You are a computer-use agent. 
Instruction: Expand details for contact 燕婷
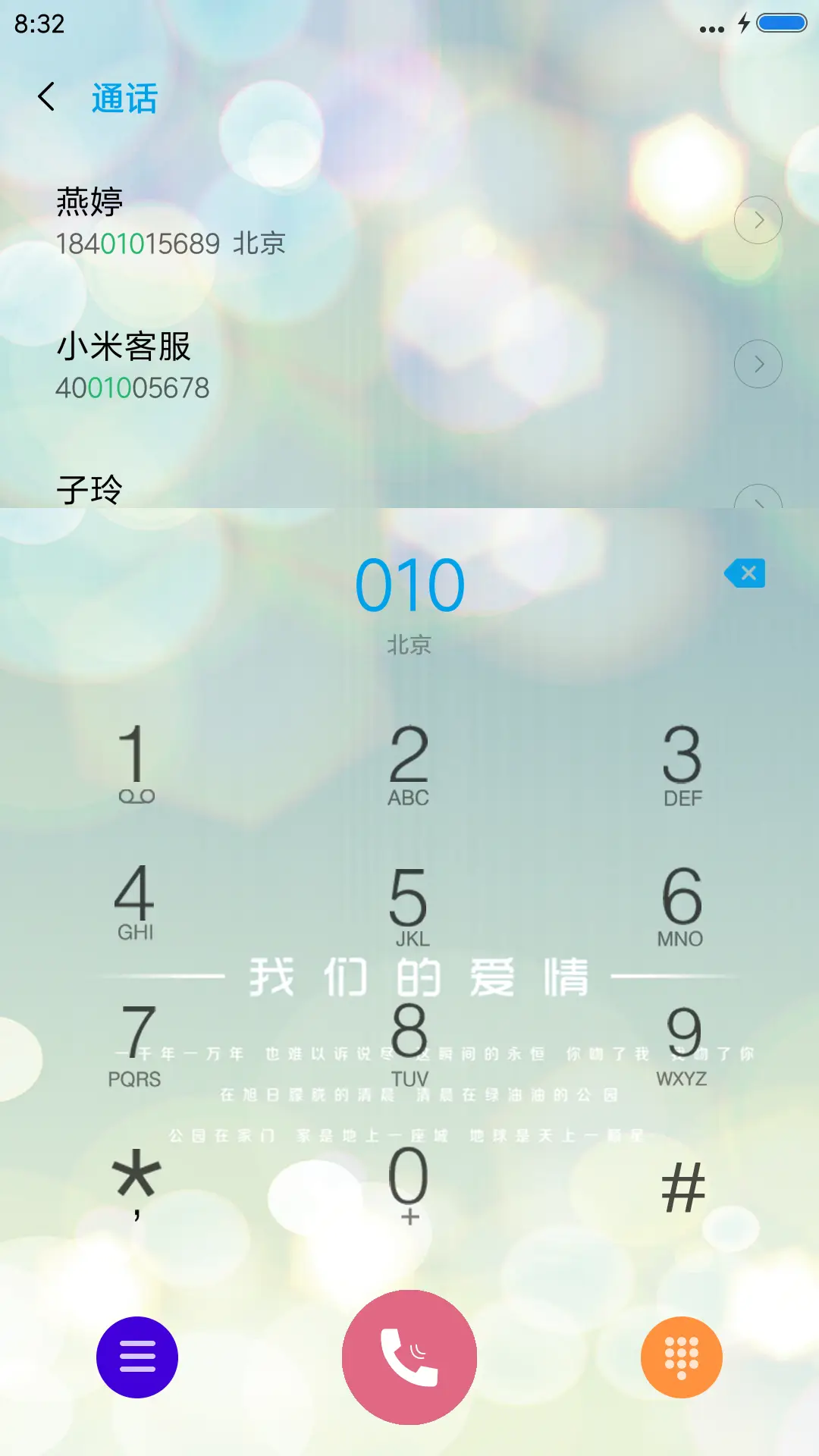click(757, 219)
